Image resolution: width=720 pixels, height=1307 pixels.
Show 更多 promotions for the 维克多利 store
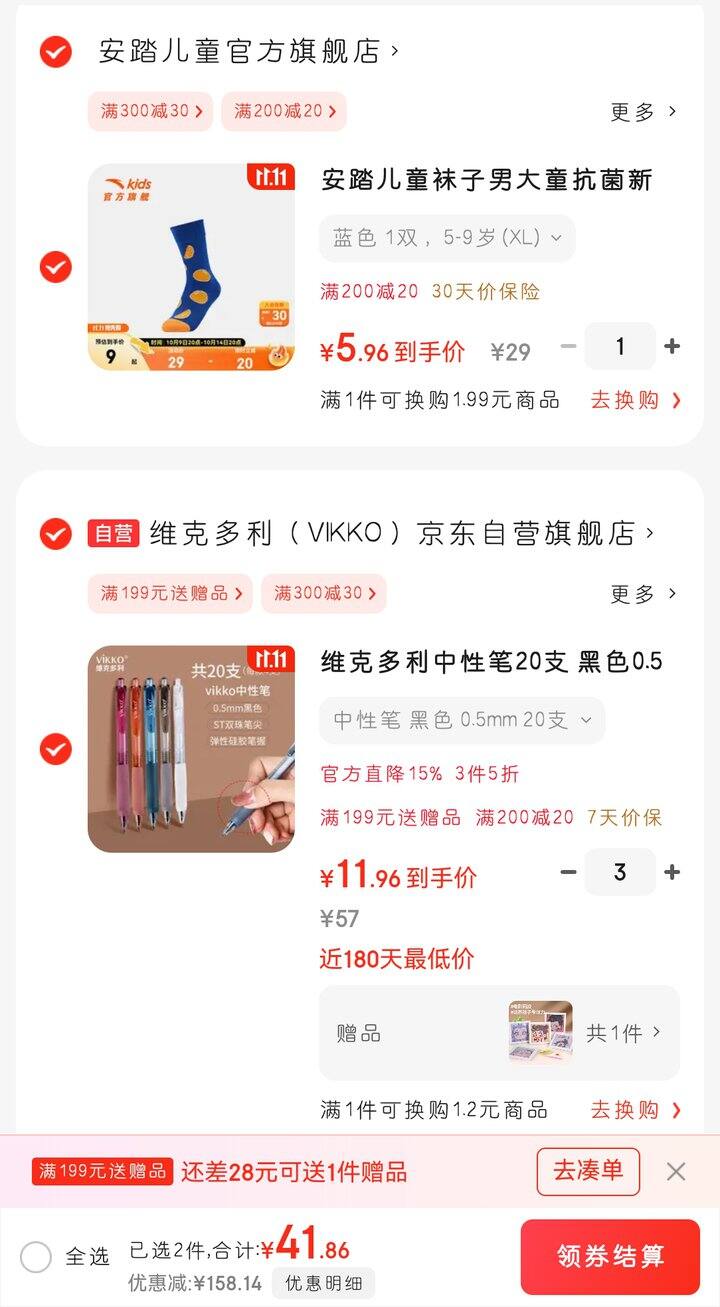[643, 593]
